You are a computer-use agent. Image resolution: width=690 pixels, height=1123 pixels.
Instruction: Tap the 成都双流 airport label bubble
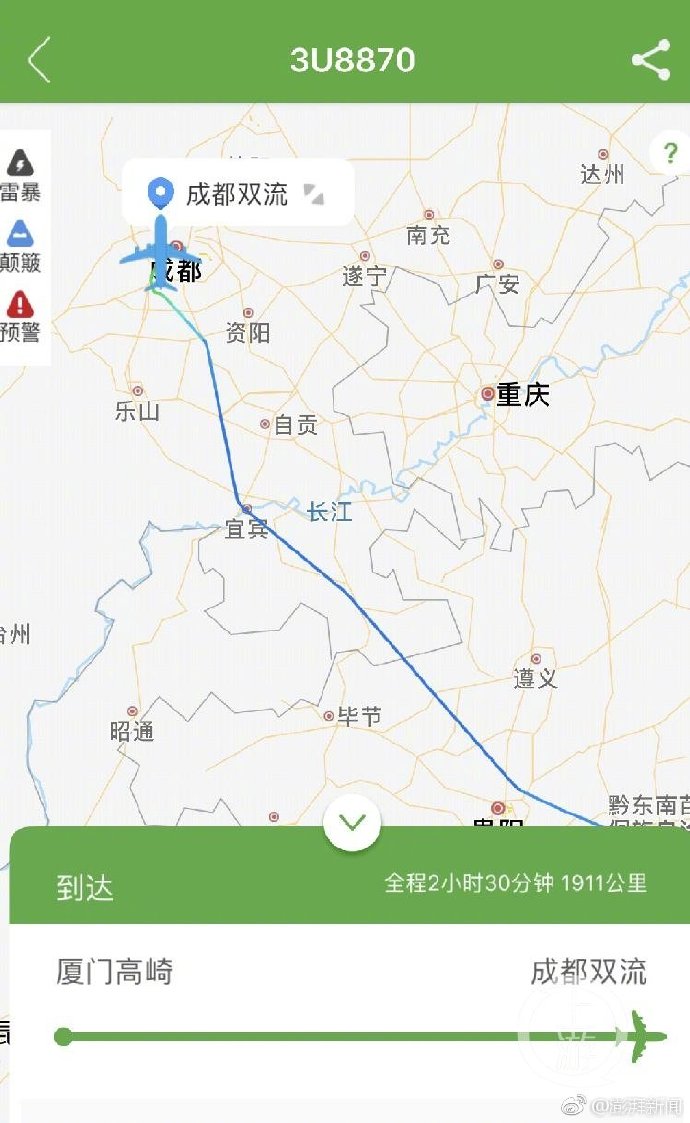pos(237,193)
